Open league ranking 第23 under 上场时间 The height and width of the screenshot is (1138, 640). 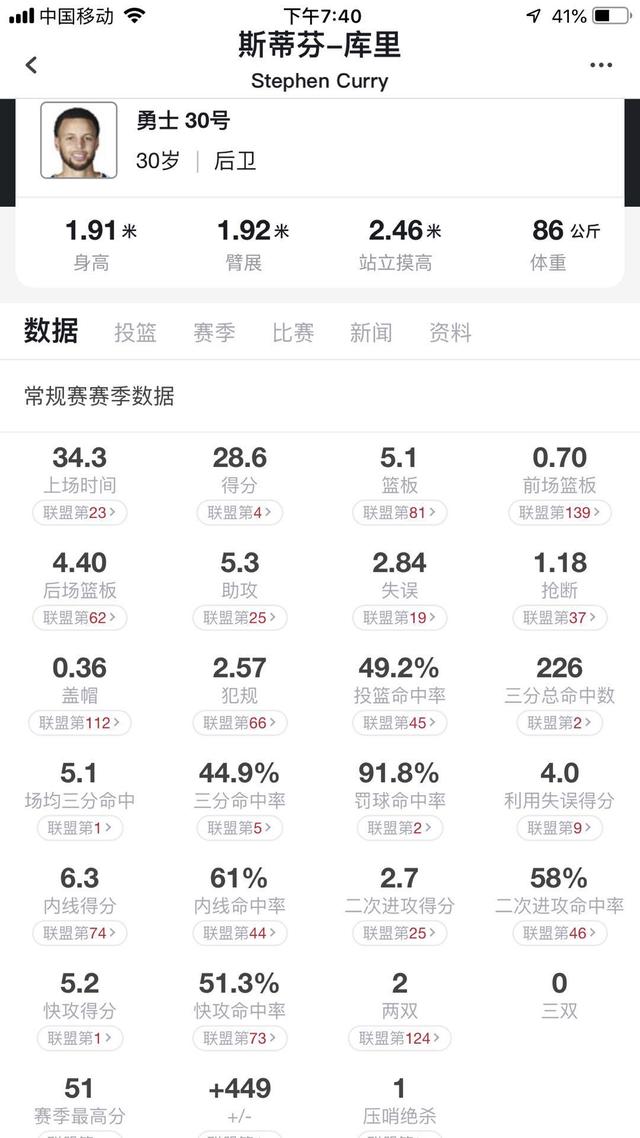coord(80,512)
